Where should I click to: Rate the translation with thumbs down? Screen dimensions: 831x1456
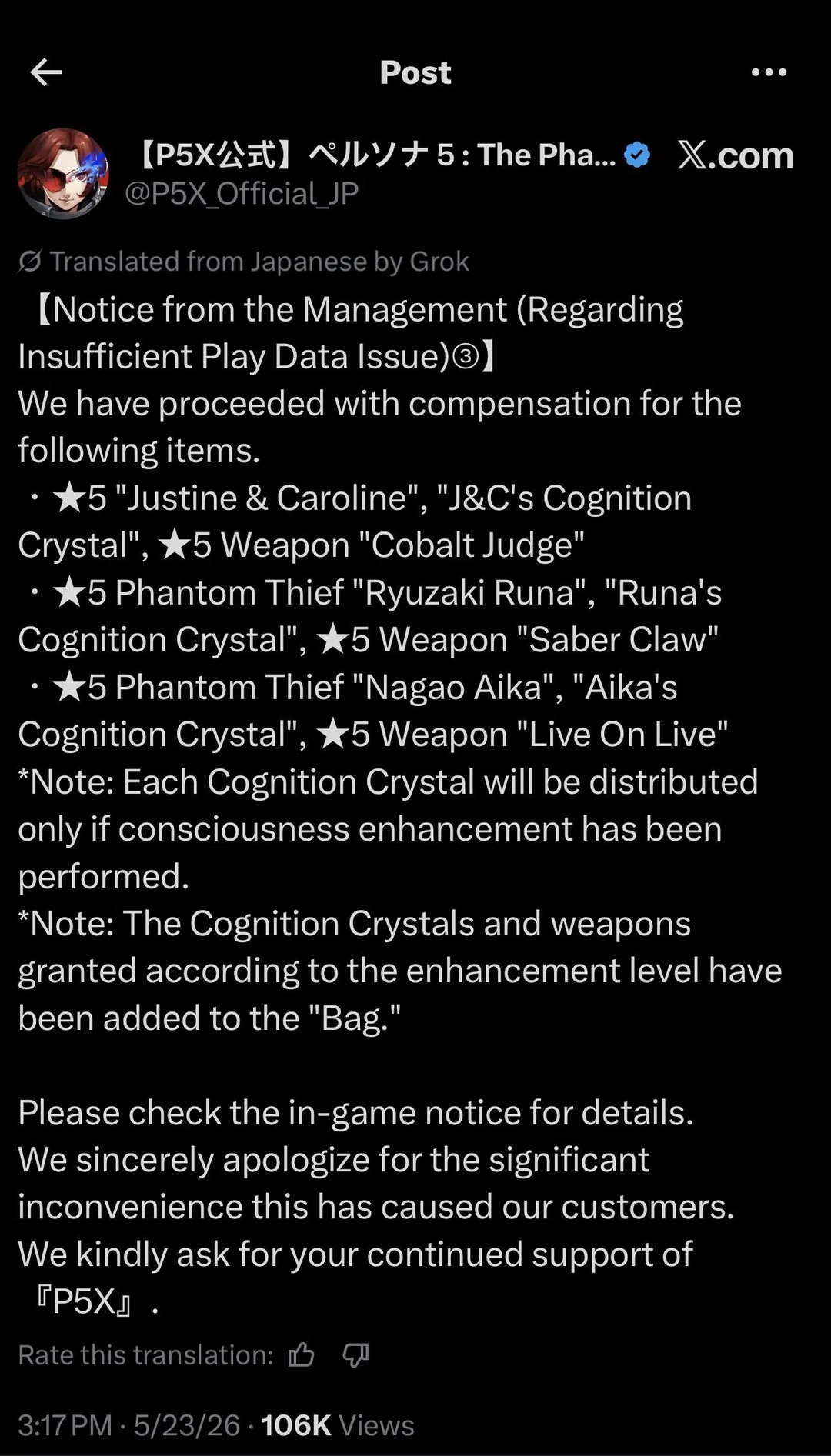point(355,1354)
